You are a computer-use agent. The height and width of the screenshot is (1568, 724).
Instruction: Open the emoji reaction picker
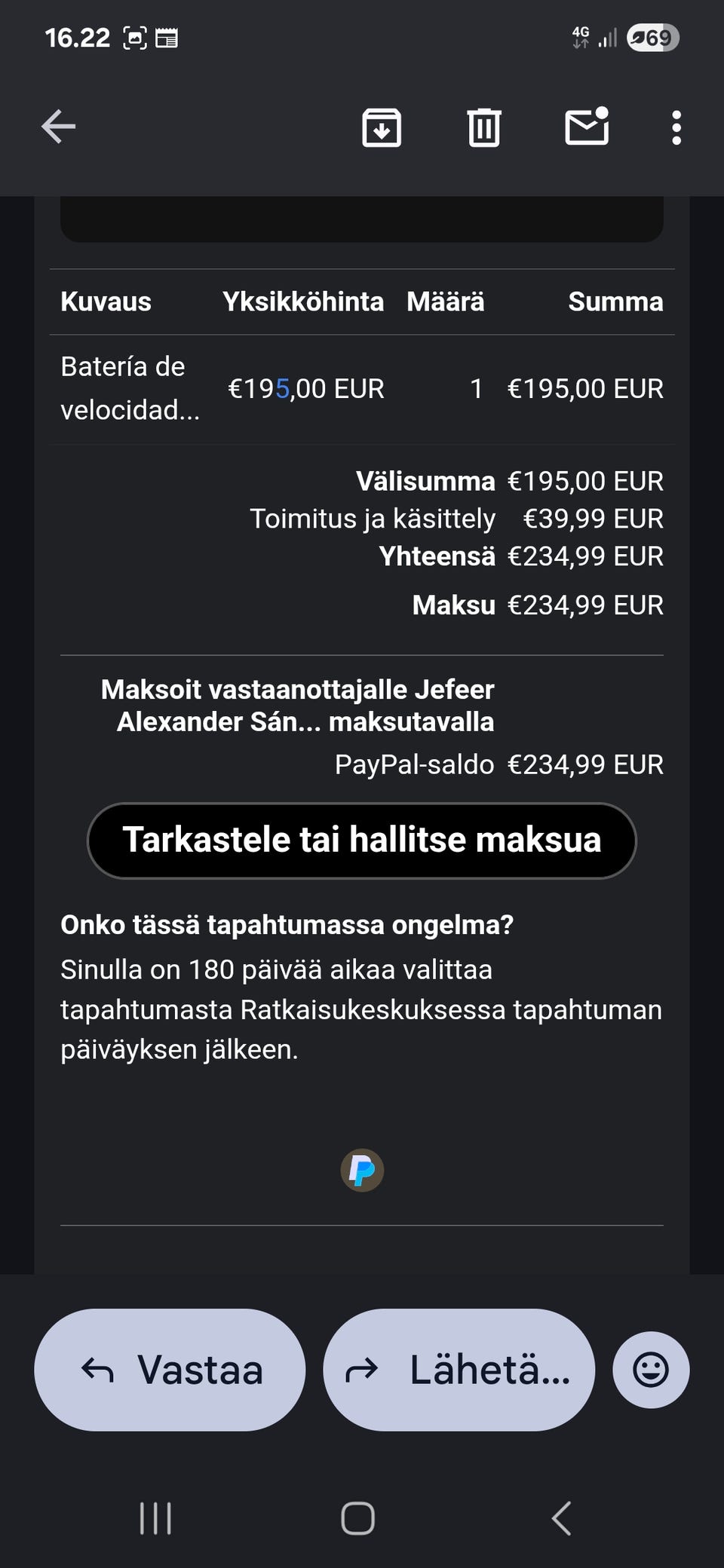pos(650,1369)
